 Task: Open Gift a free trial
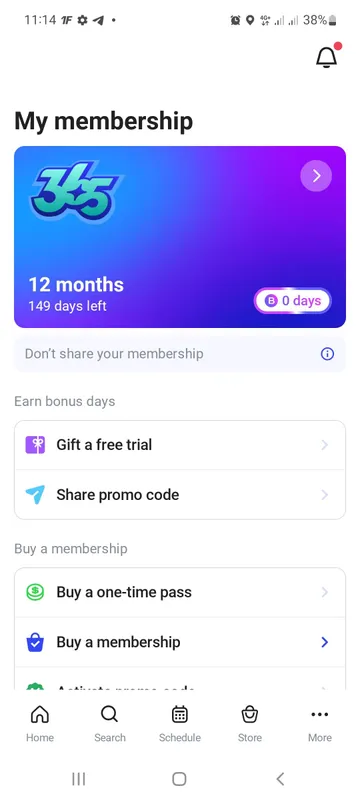[180, 445]
